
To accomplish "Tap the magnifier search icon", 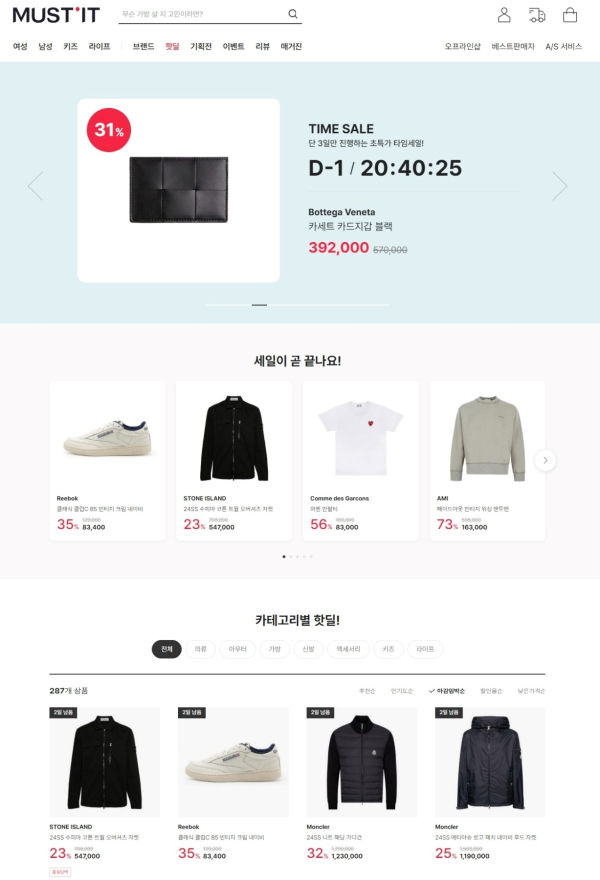I will 293,14.
